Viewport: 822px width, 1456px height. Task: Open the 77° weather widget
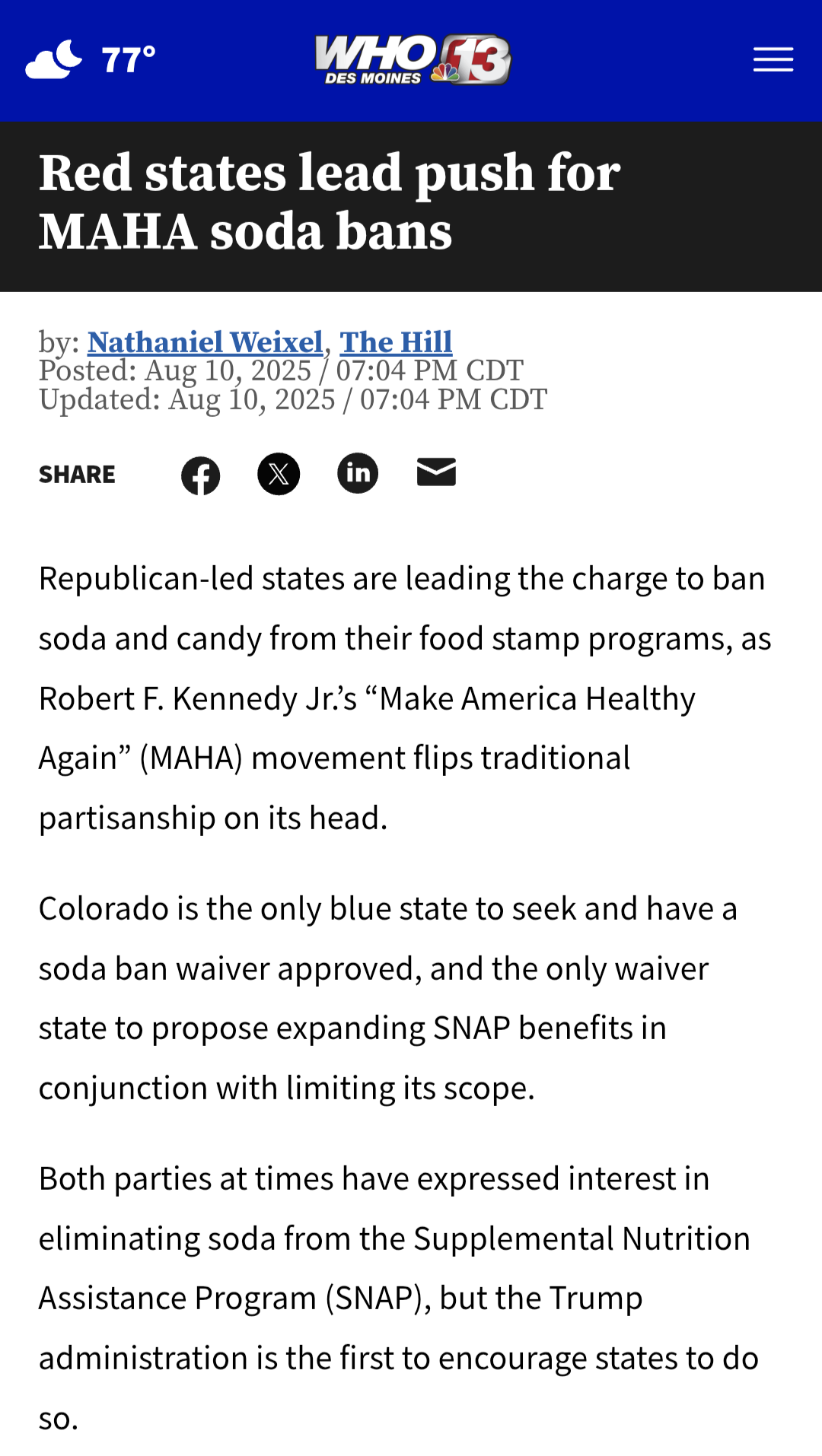(x=91, y=59)
